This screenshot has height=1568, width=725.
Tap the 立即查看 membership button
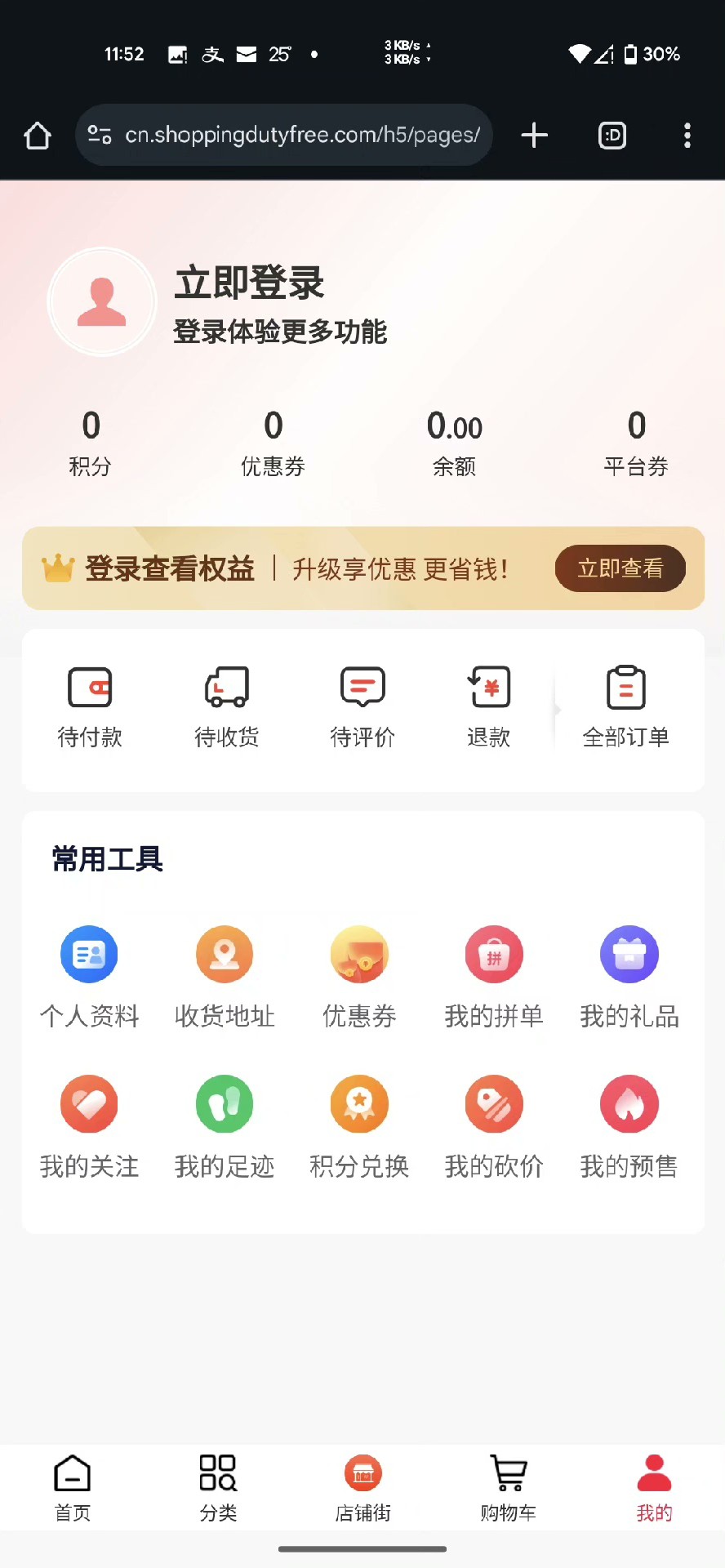[x=620, y=568]
